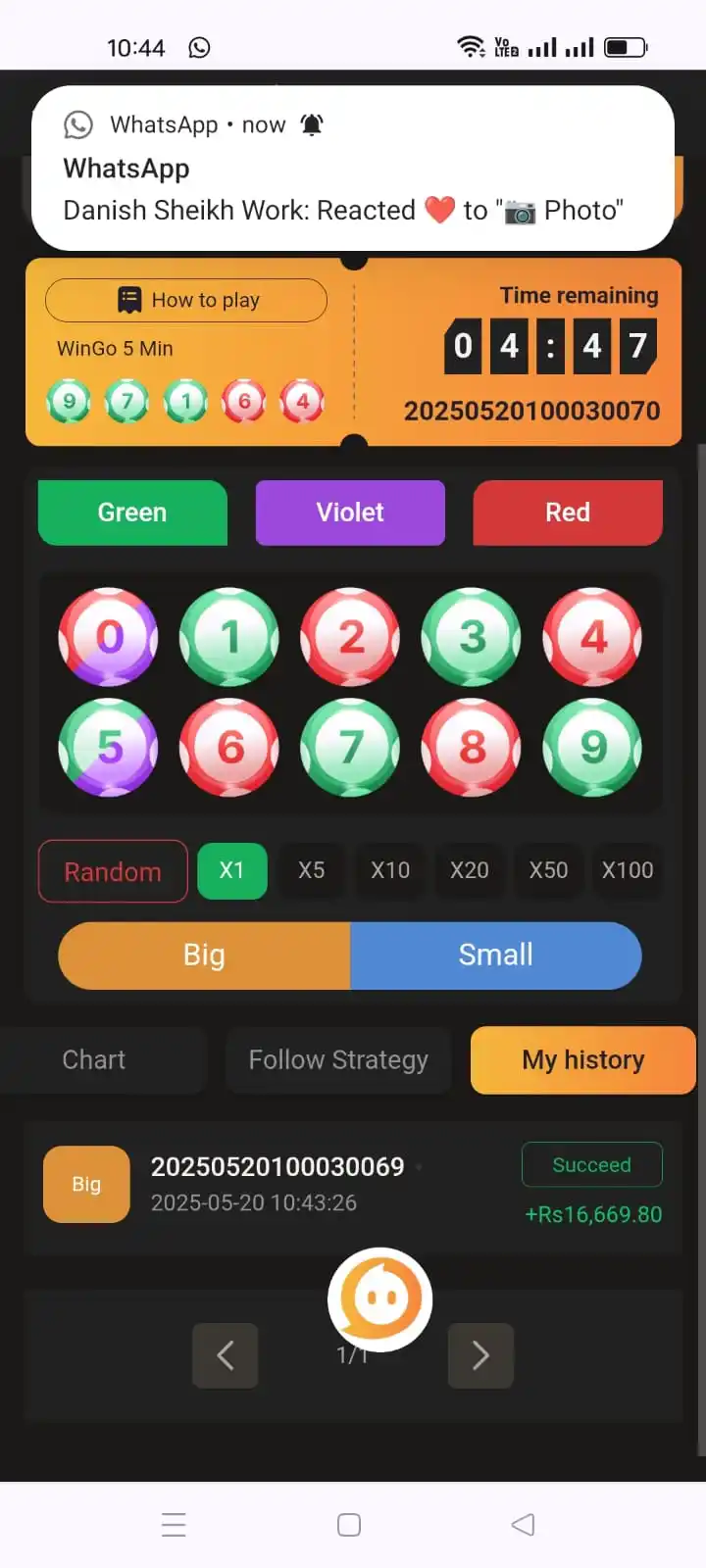Open the floating customer support chat icon
706x1568 pixels.
(x=380, y=1298)
